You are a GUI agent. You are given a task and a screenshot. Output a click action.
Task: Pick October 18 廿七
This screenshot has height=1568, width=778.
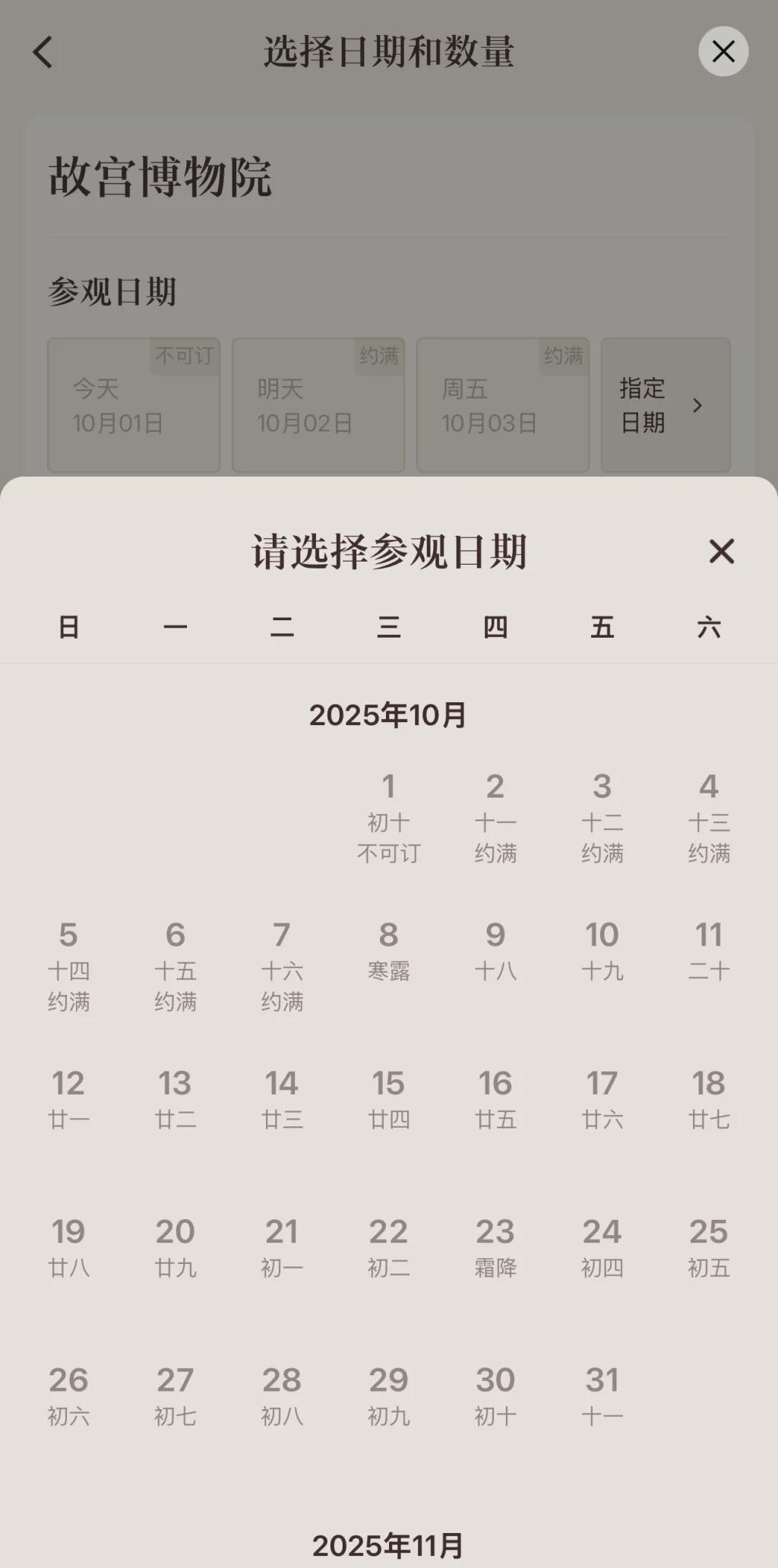(709, 1099)
